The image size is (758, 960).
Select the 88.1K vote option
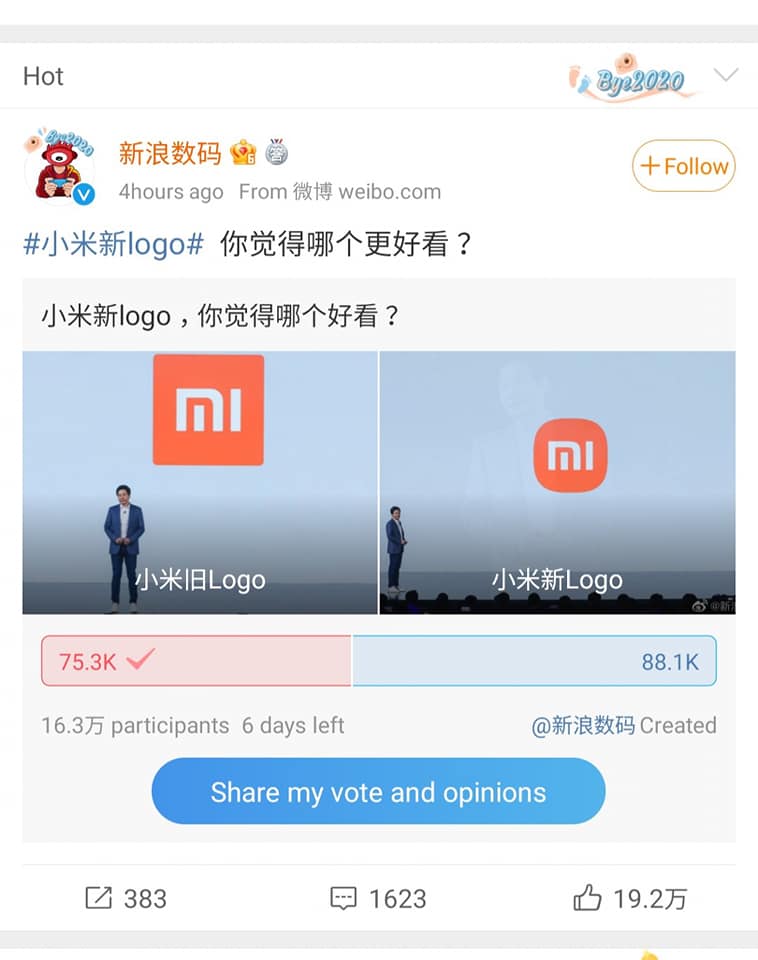point(534,661)
